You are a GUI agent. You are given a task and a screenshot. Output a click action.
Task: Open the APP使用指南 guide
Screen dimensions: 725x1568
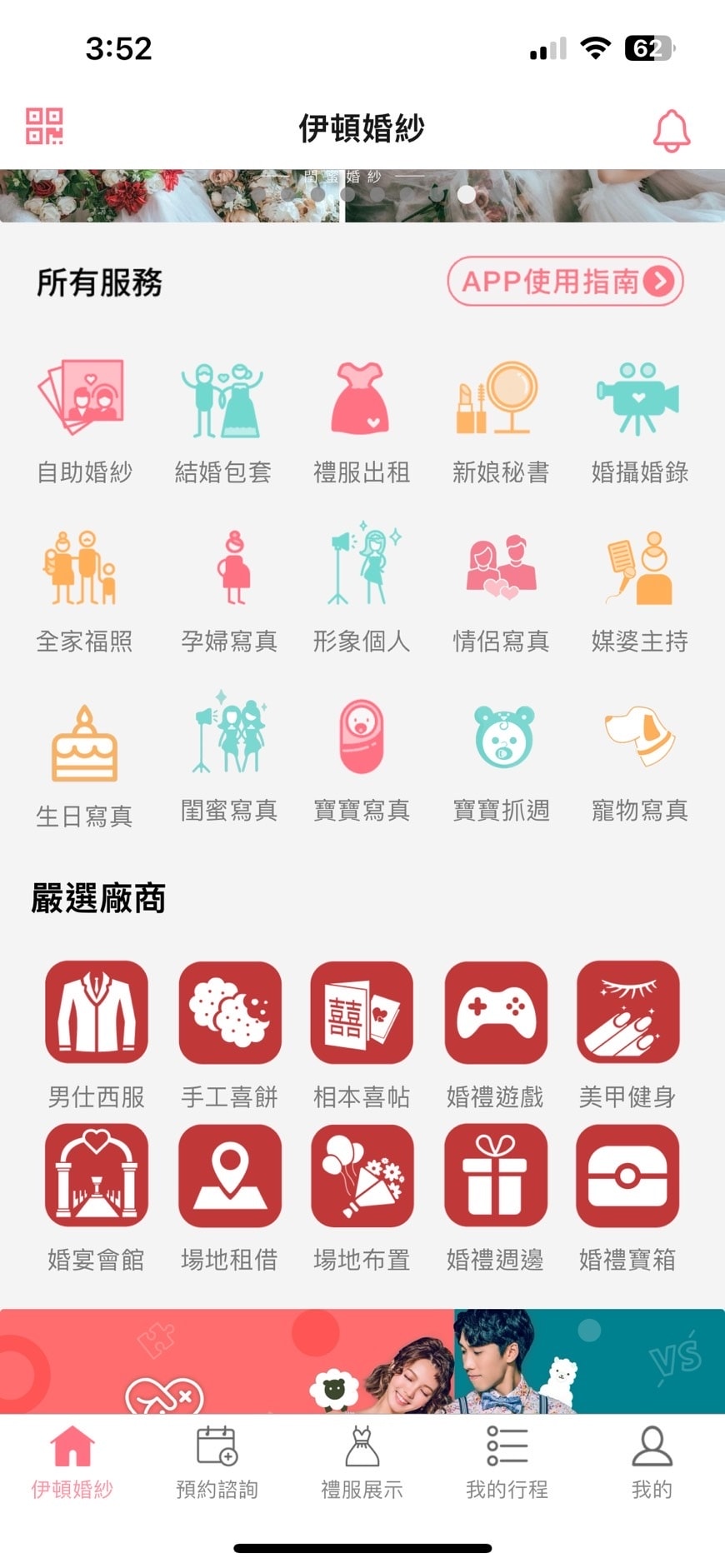click(x=564, y=282)
